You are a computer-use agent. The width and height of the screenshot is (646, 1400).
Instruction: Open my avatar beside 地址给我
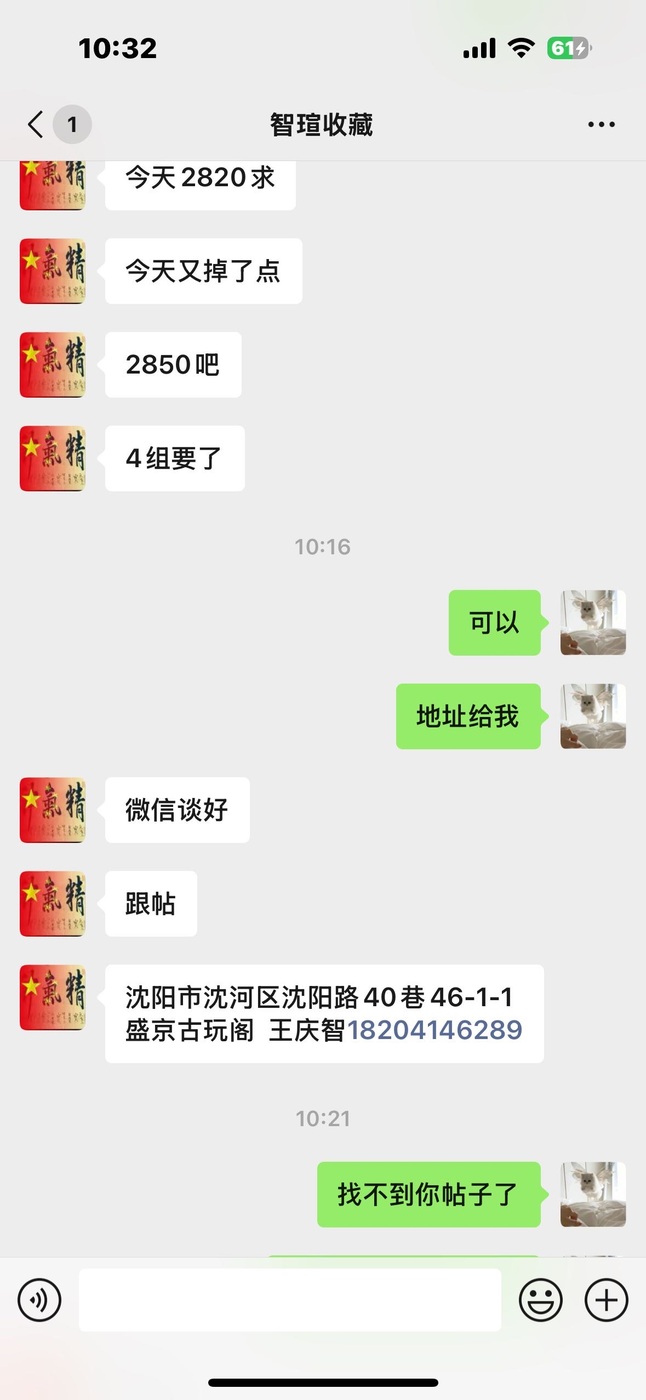click(593, 716)
